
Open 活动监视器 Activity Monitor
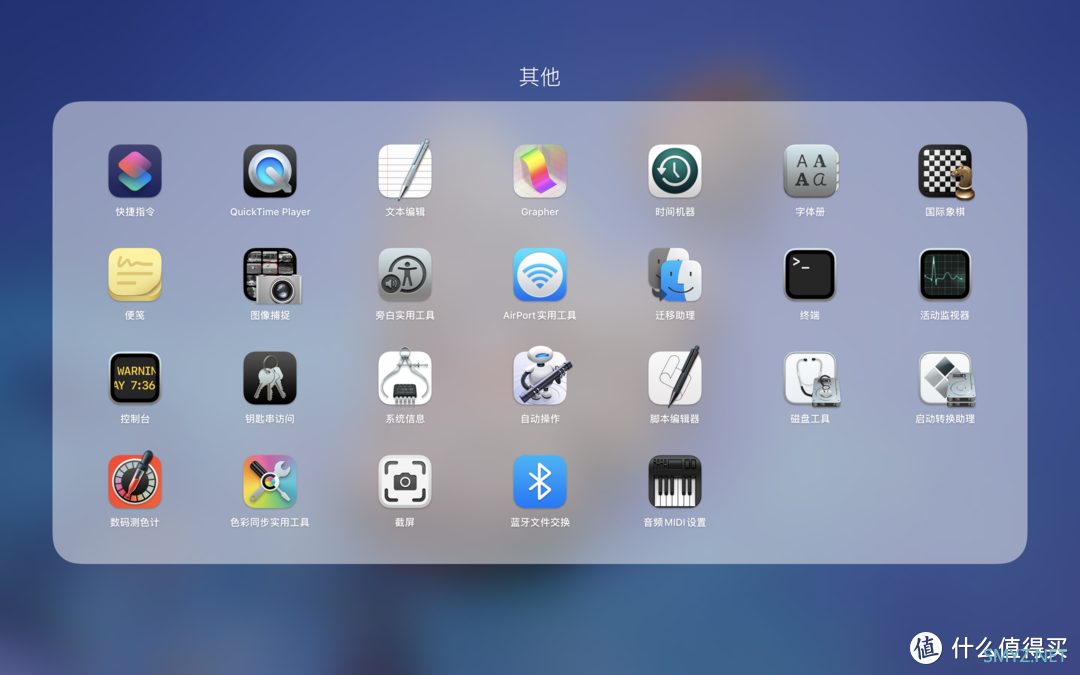[x=945, y=275]
